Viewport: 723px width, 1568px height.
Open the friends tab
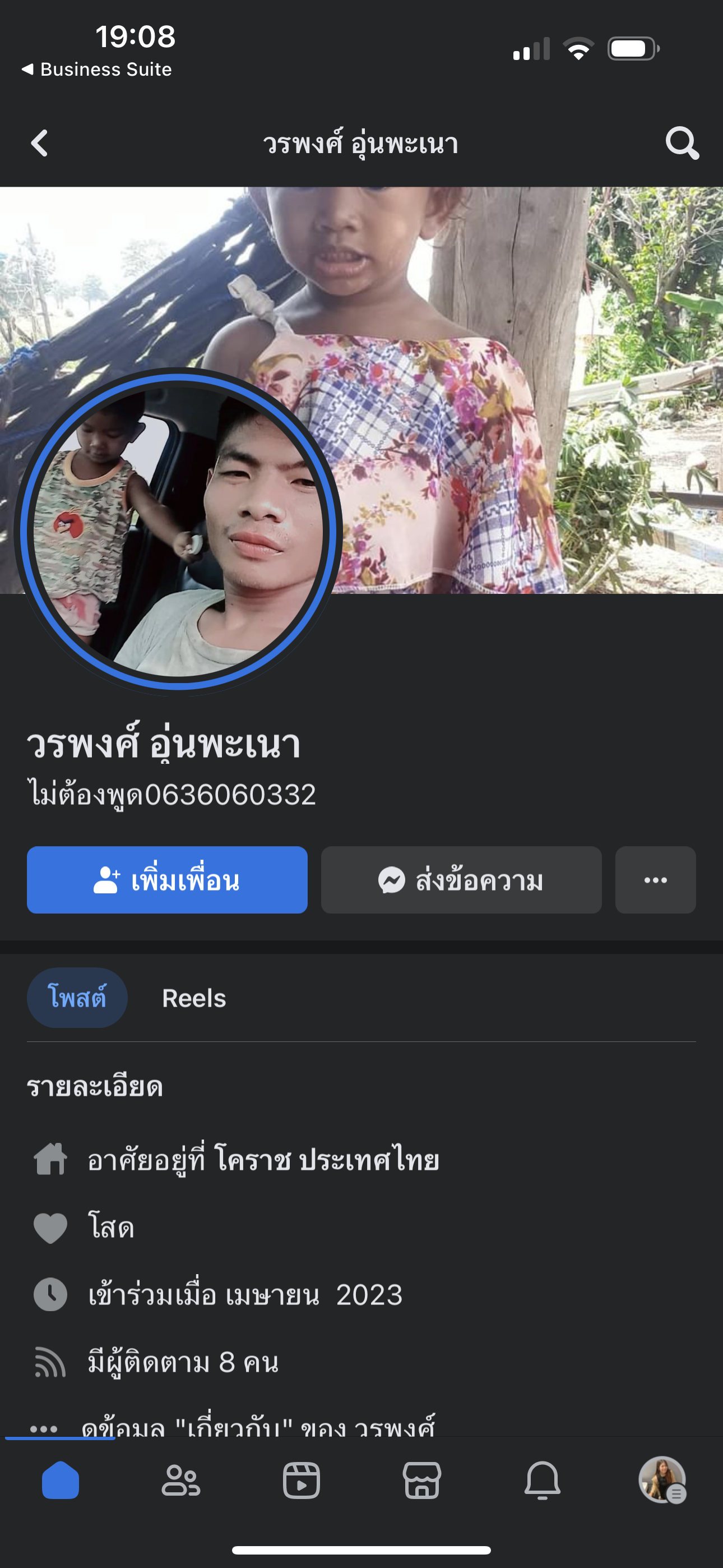[x=180, y=1480]
